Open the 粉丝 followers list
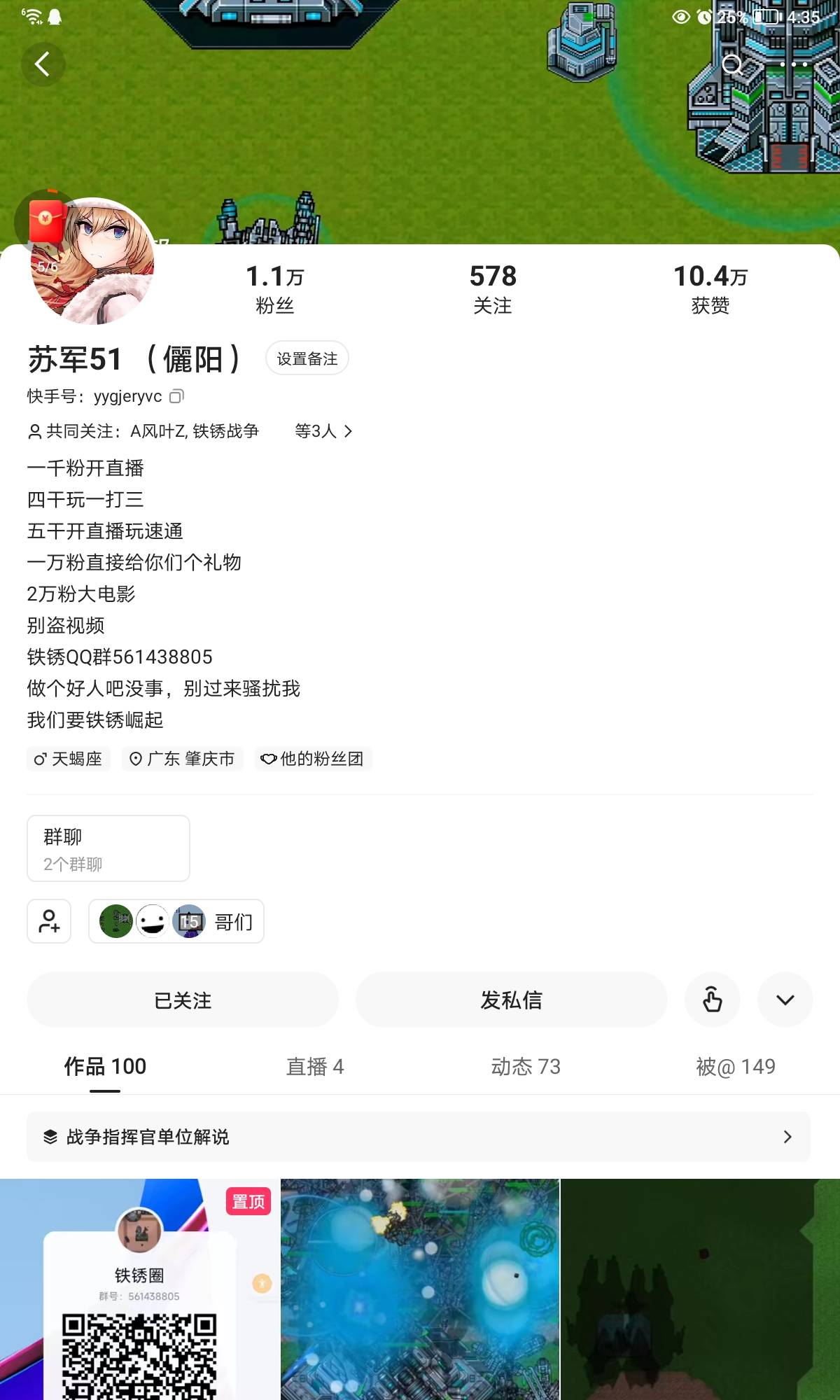The image size is (840, 1400). coord(274,288)
